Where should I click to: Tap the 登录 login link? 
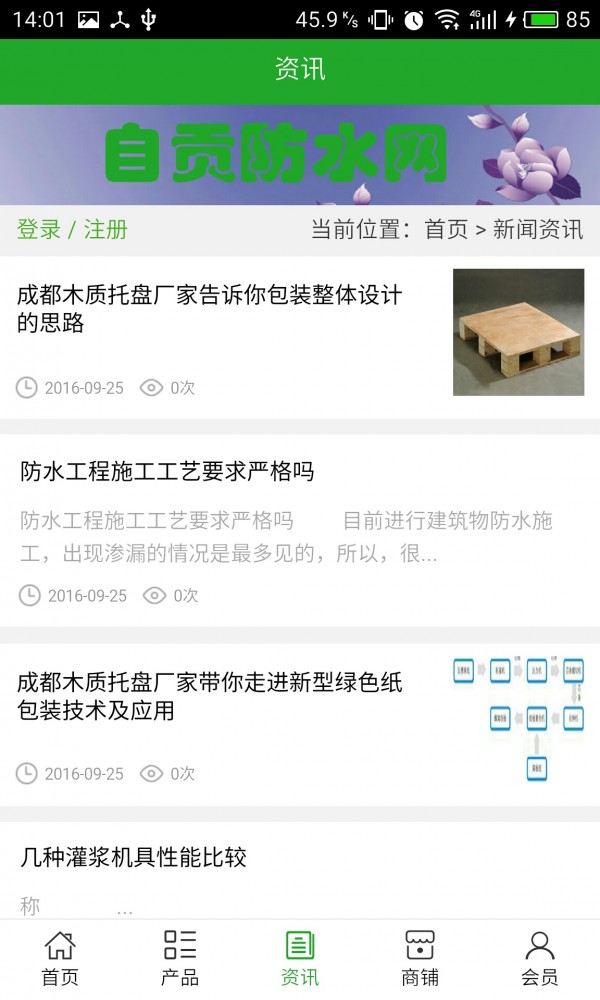[x=39, y=230]
